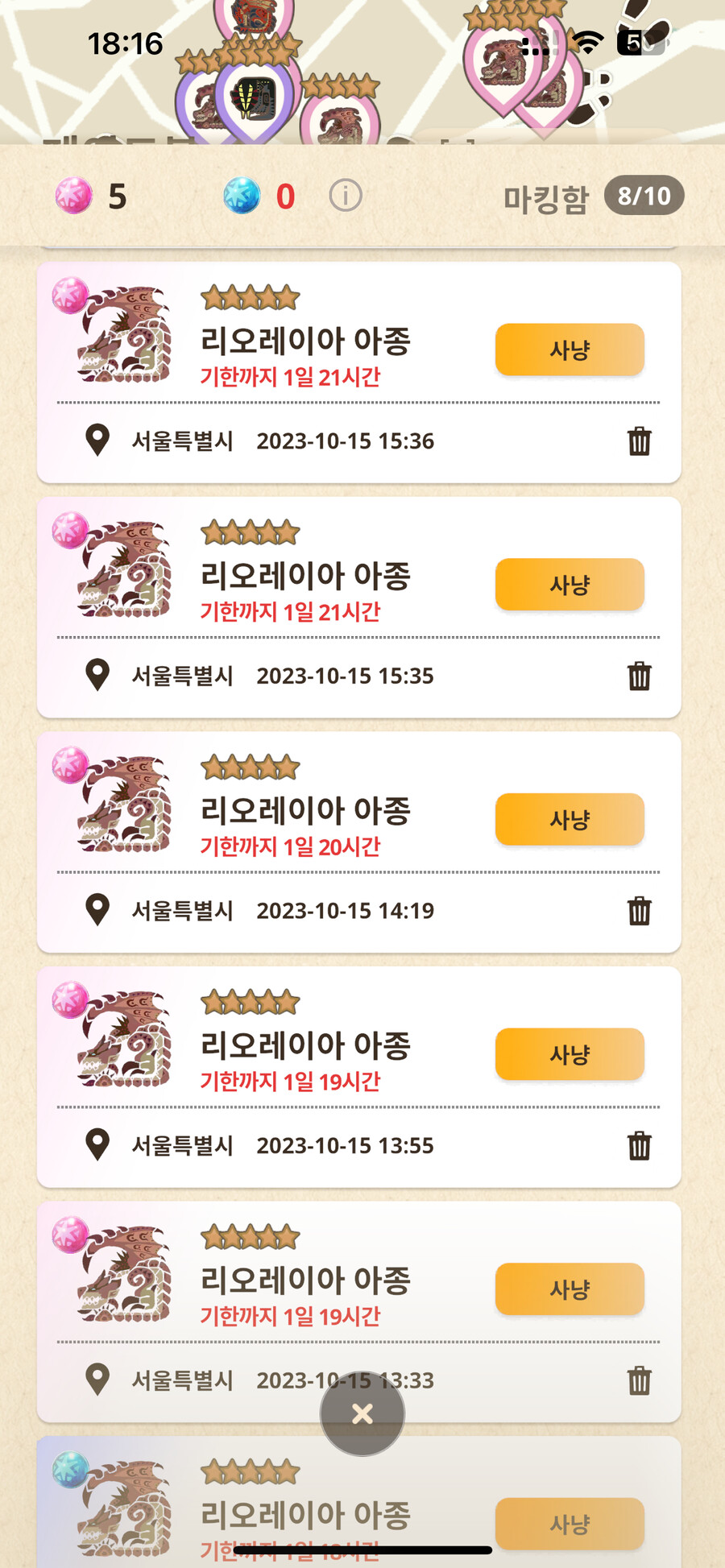
Task: View the 마킹함 section header
Action: [x=547, y=196]
